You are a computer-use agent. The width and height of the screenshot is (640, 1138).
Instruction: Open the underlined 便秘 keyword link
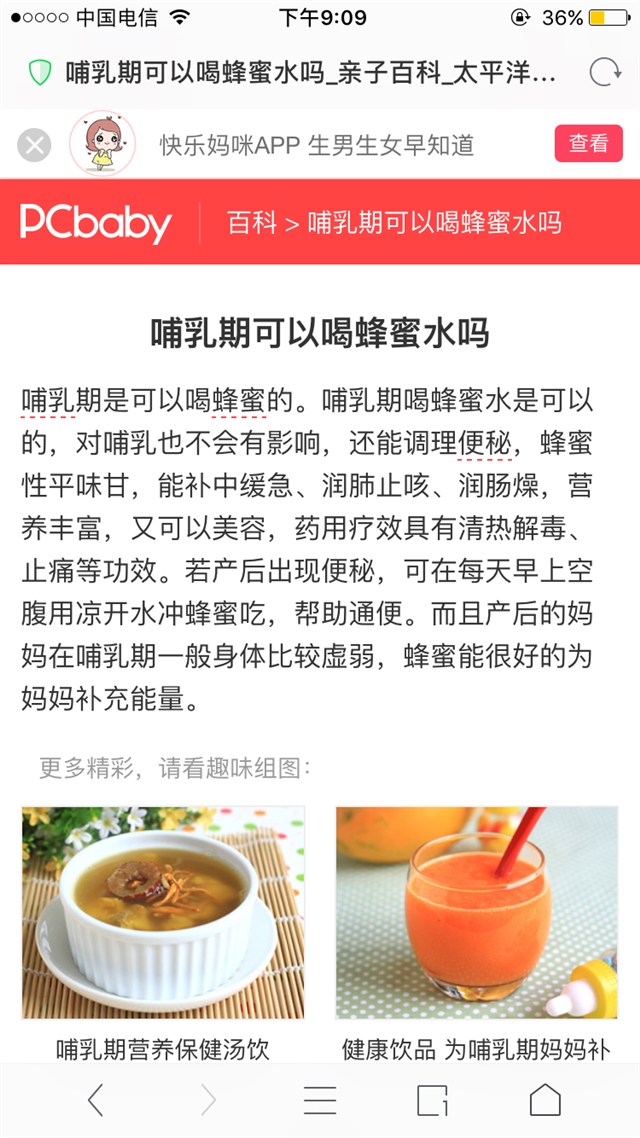485,443
